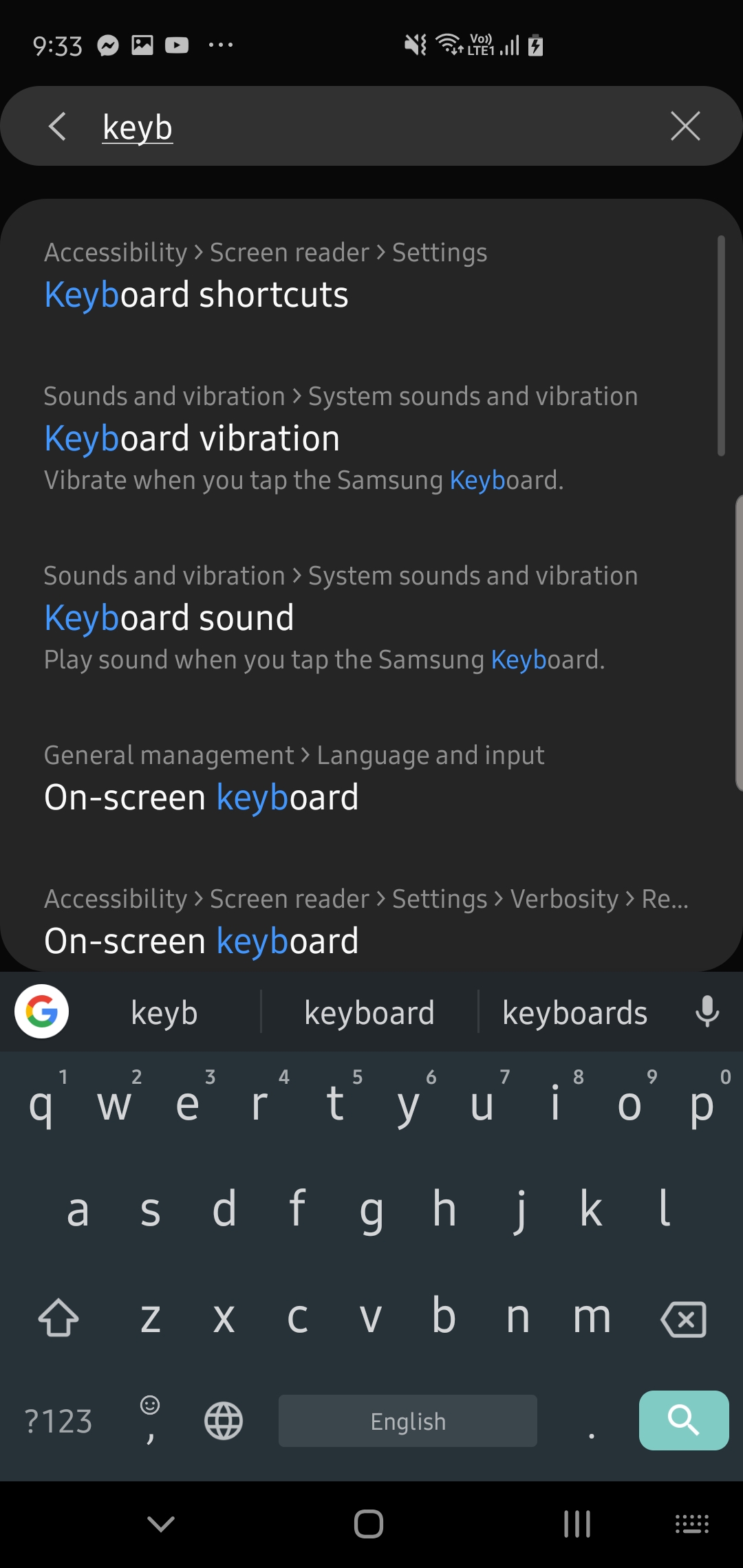Open On-screen keyboard under Language and input
This screenshot has height=1568, width=743.
202,797
